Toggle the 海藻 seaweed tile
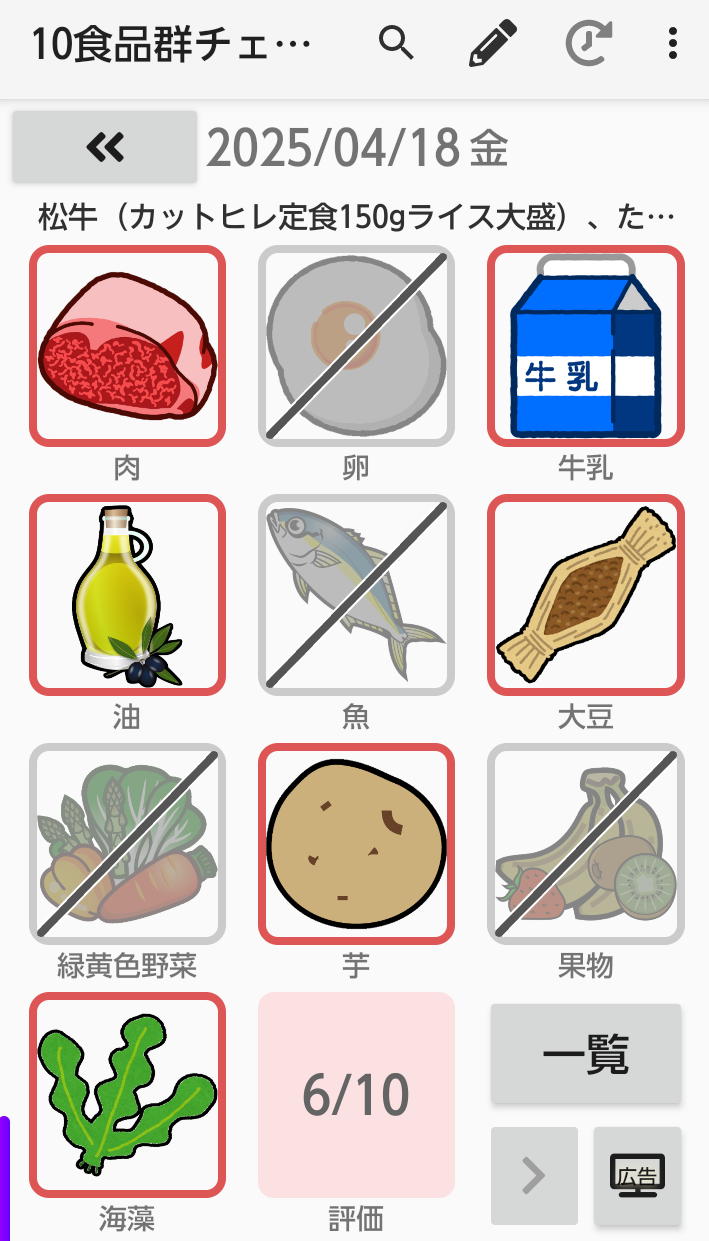Viewport: 709px width, 1241px height. pyautogui.click(x=127, y=1094)
